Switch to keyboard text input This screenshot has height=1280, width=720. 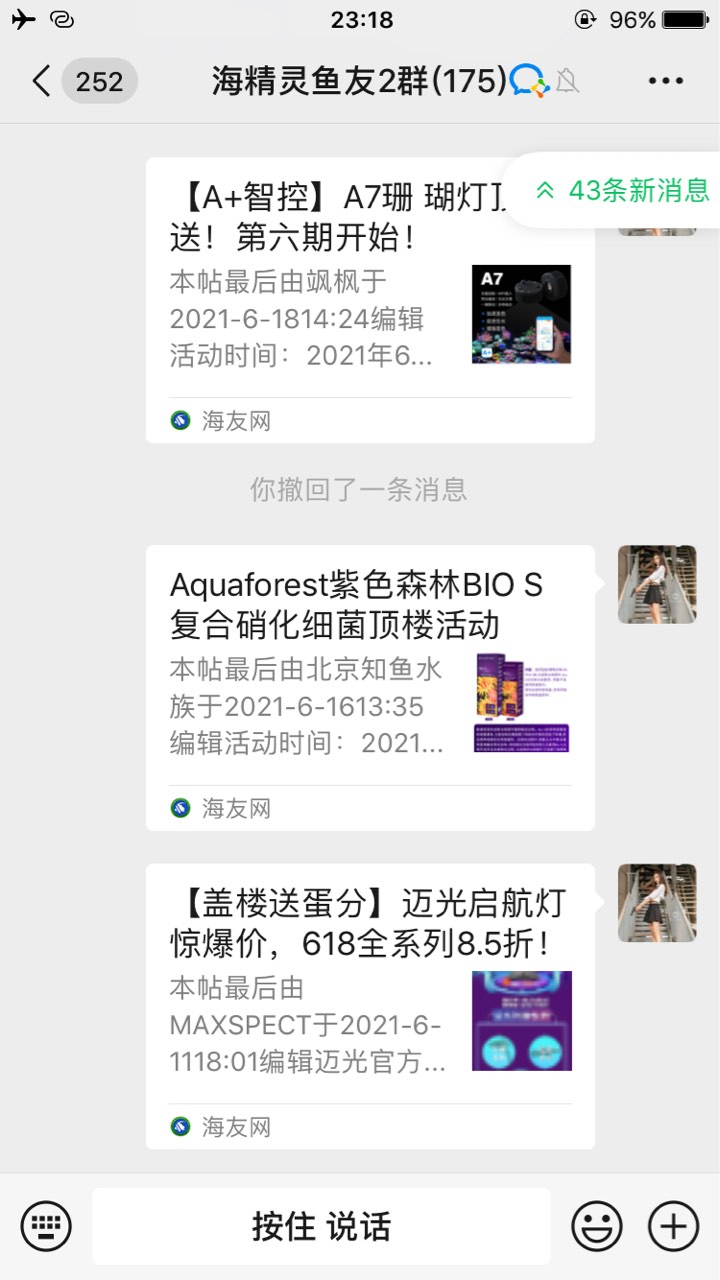click(46, 1226)
